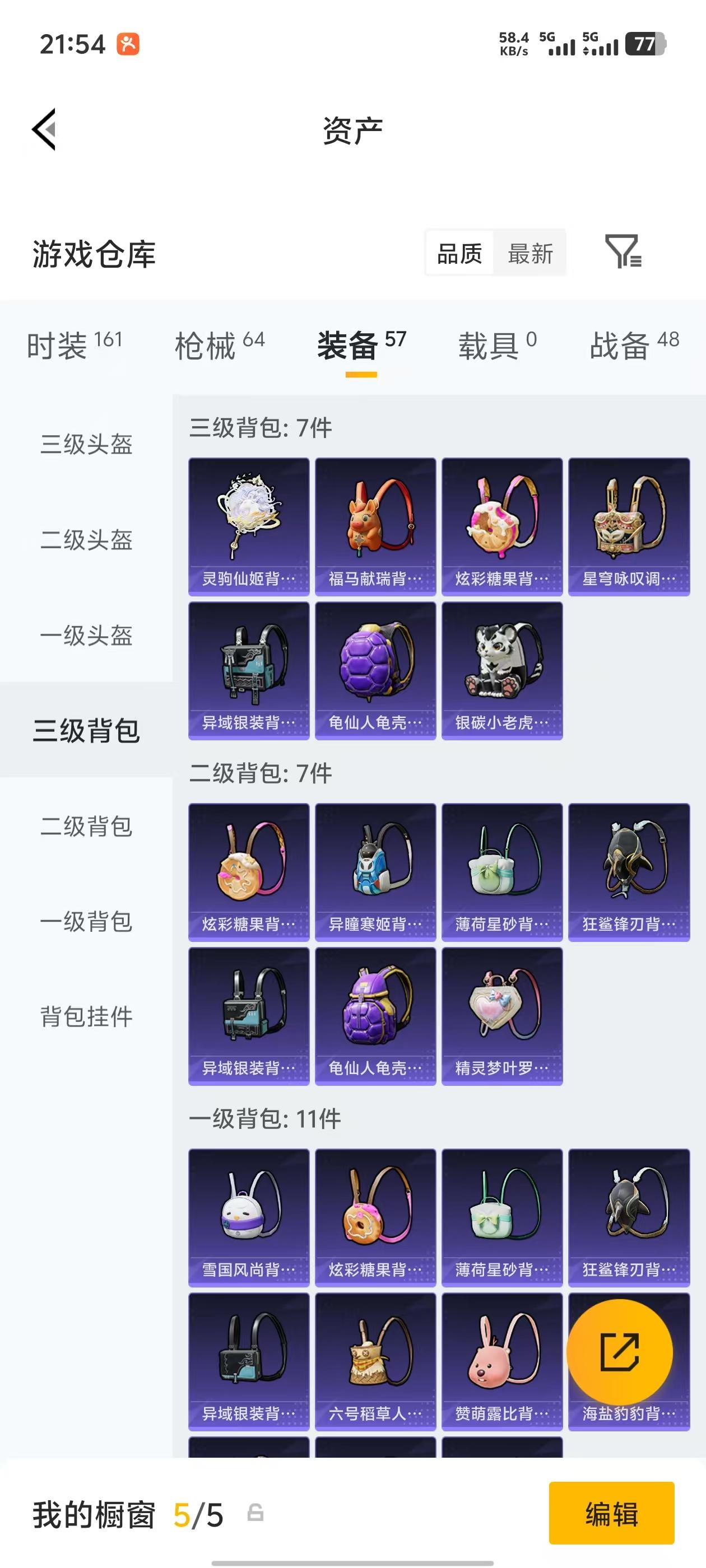Switch sorting to 品质
Screen dimensions: 706x1568
tap(461, 253)
